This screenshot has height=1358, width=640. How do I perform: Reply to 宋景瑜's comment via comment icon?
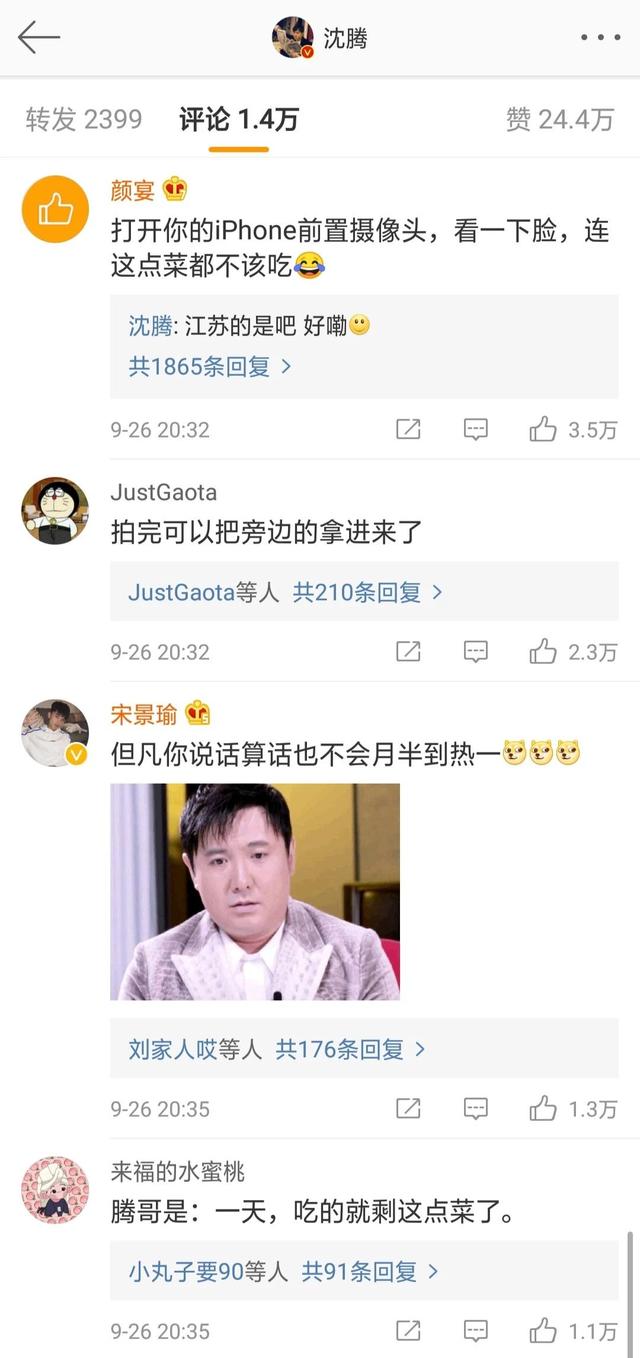(x=476, y=1109)
